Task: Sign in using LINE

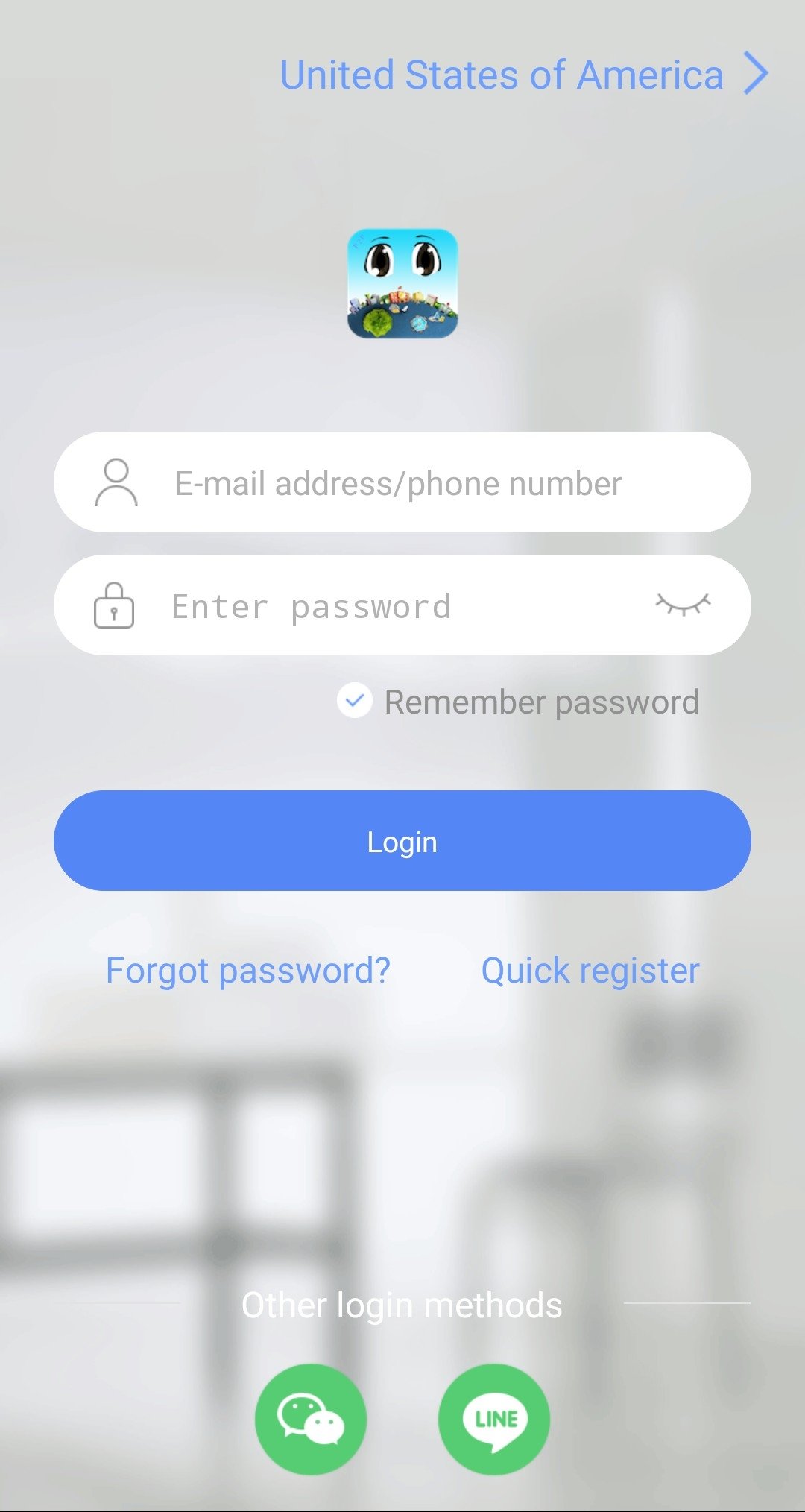Action: (494, 1419)
